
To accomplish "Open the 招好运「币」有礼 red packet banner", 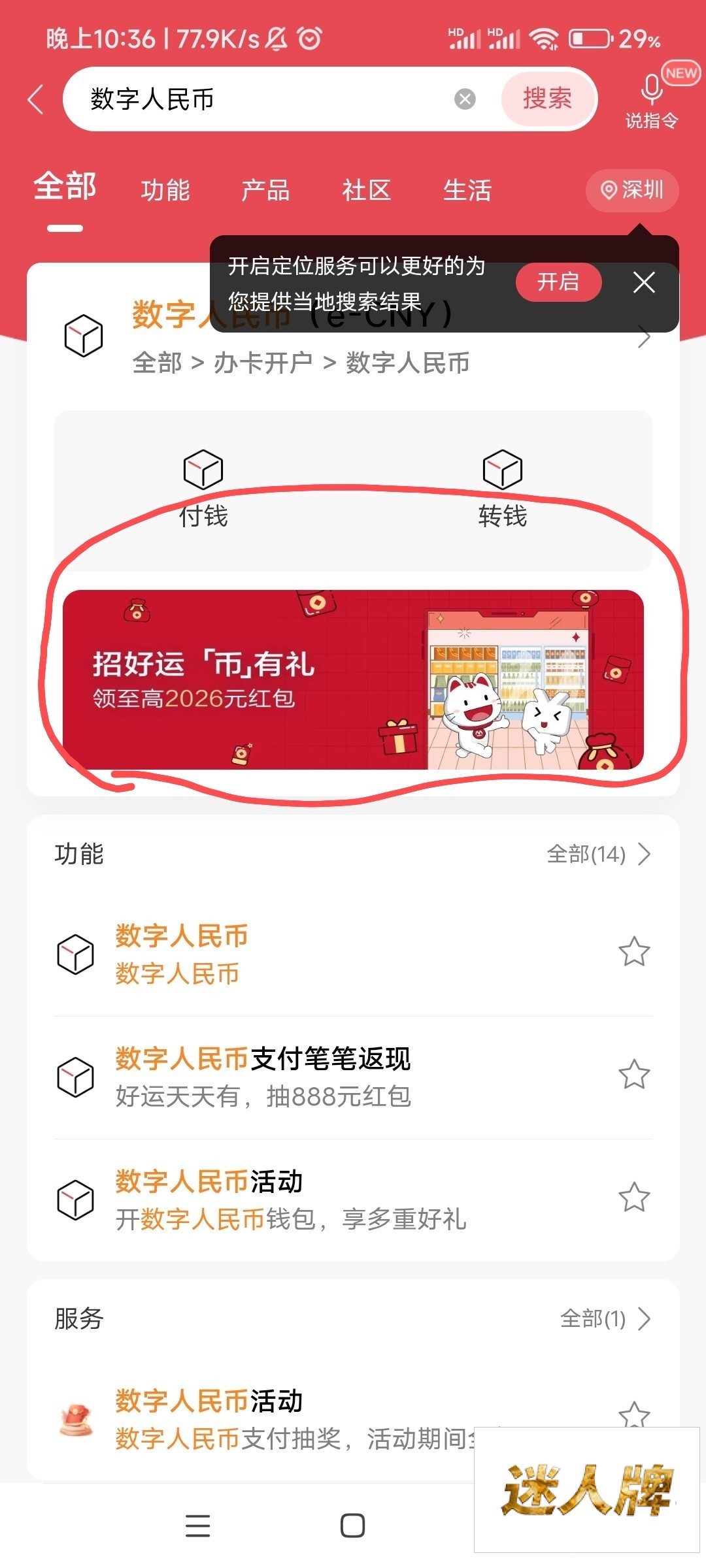I will point(353,679).
